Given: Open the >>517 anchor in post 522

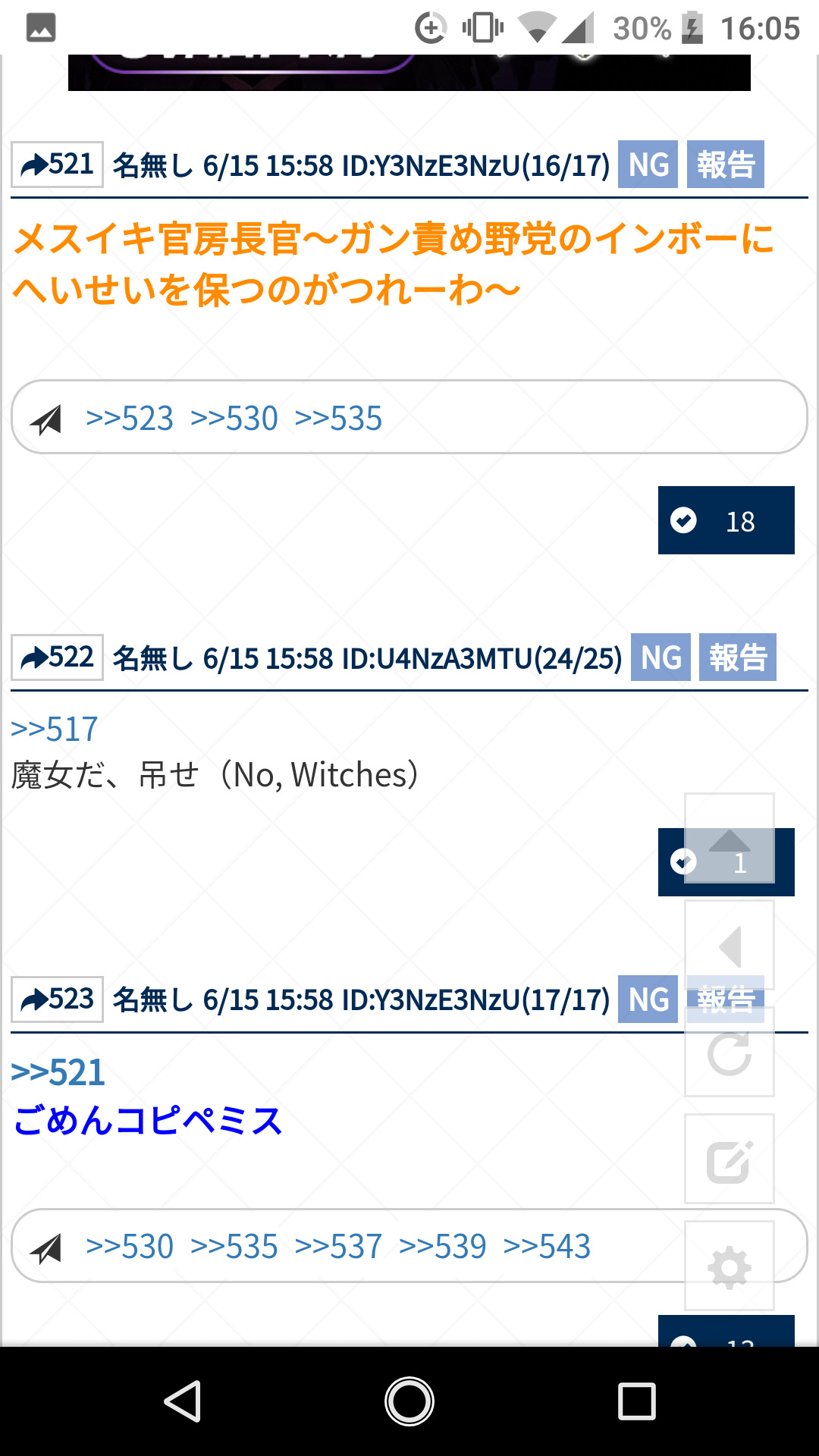Looking at the screenshot, I should coord(55,730).
